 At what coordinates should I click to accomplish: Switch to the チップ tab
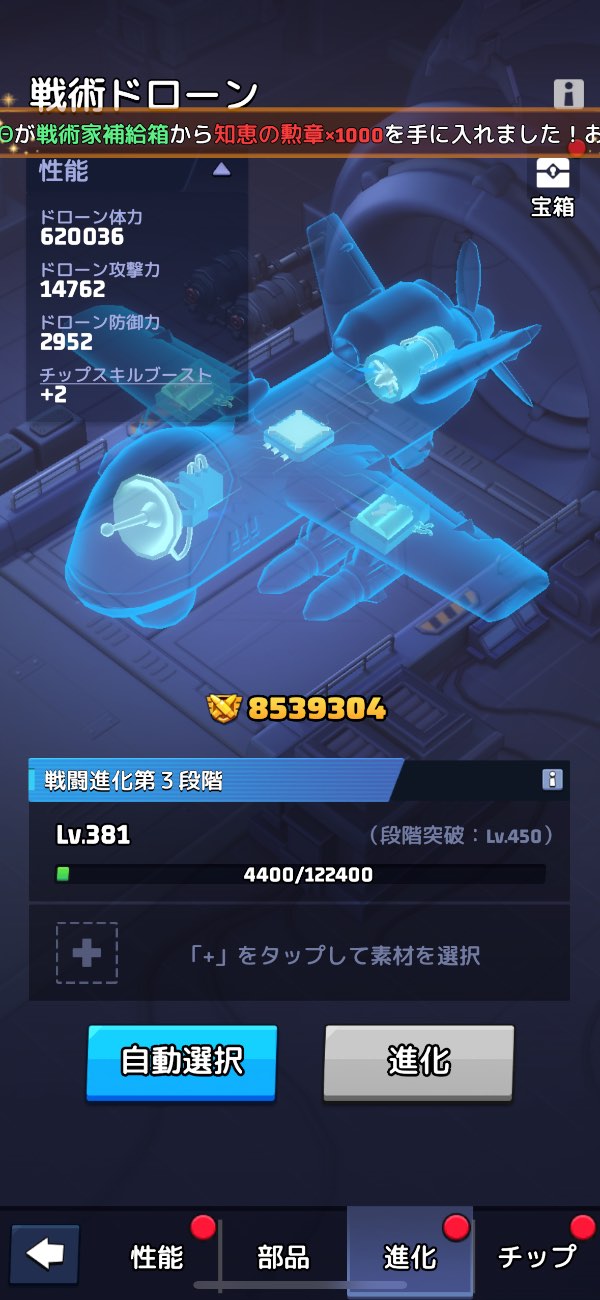(x=537, y=1256)
